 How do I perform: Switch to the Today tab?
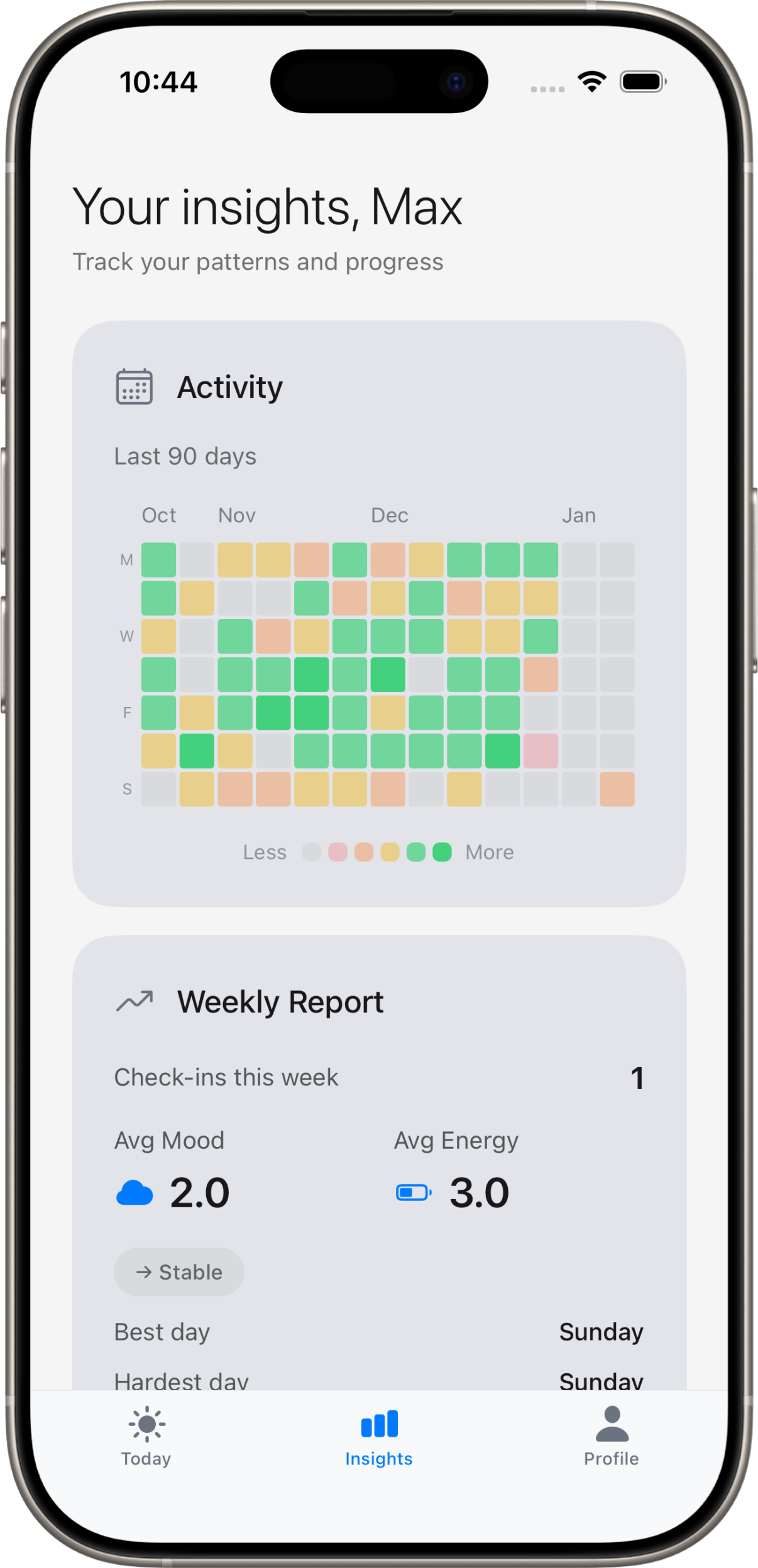146,1437
